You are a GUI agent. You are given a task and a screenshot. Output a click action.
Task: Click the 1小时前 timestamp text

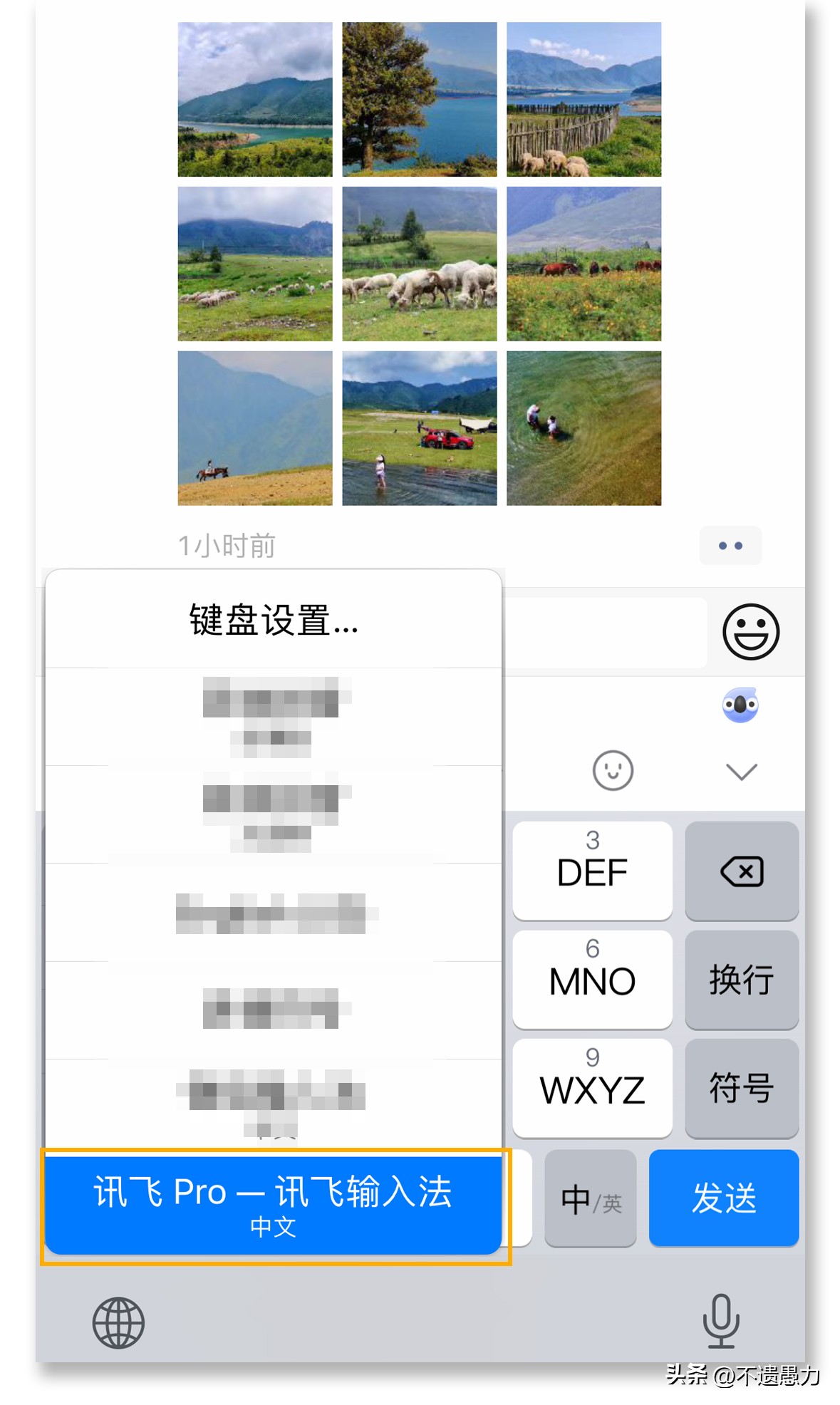coord(224,545)
